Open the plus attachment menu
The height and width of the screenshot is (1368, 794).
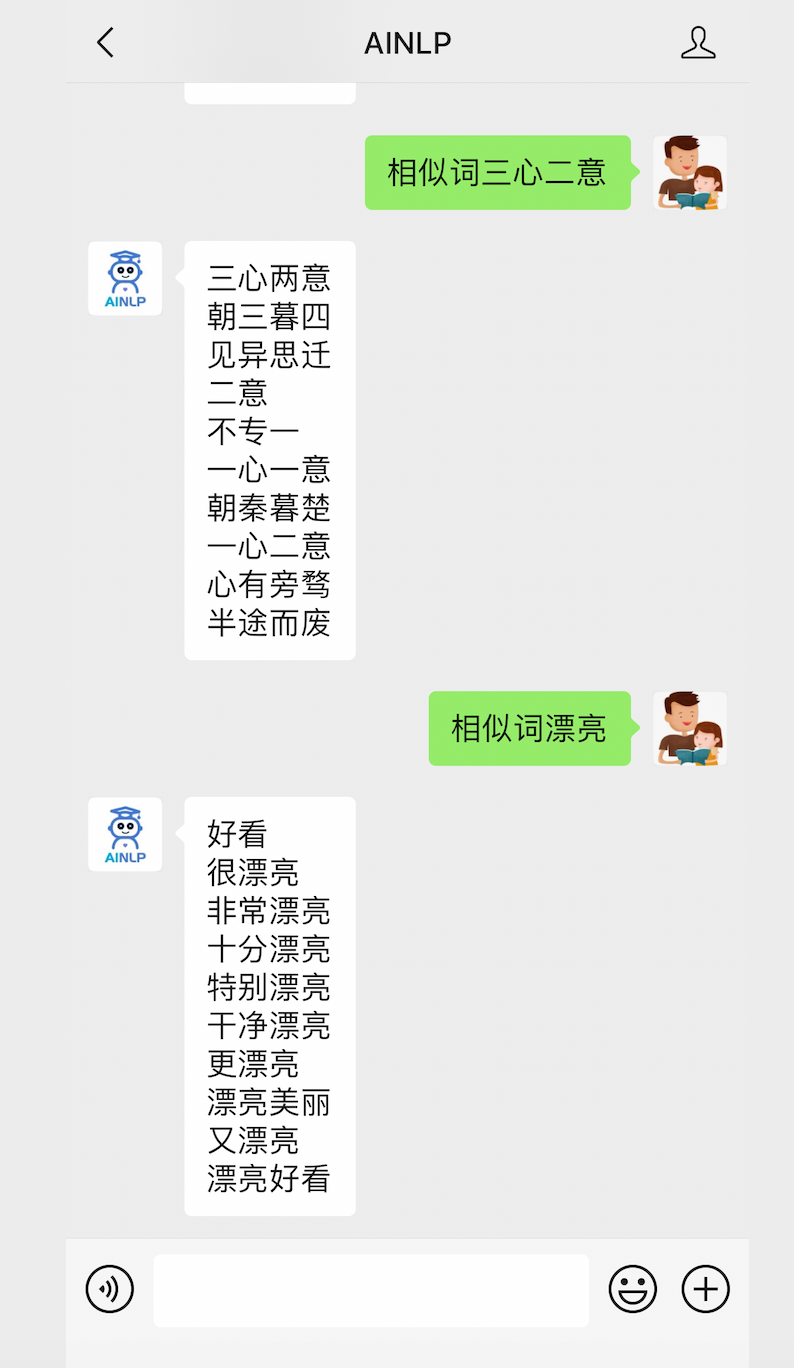[x=706, y=1289]
